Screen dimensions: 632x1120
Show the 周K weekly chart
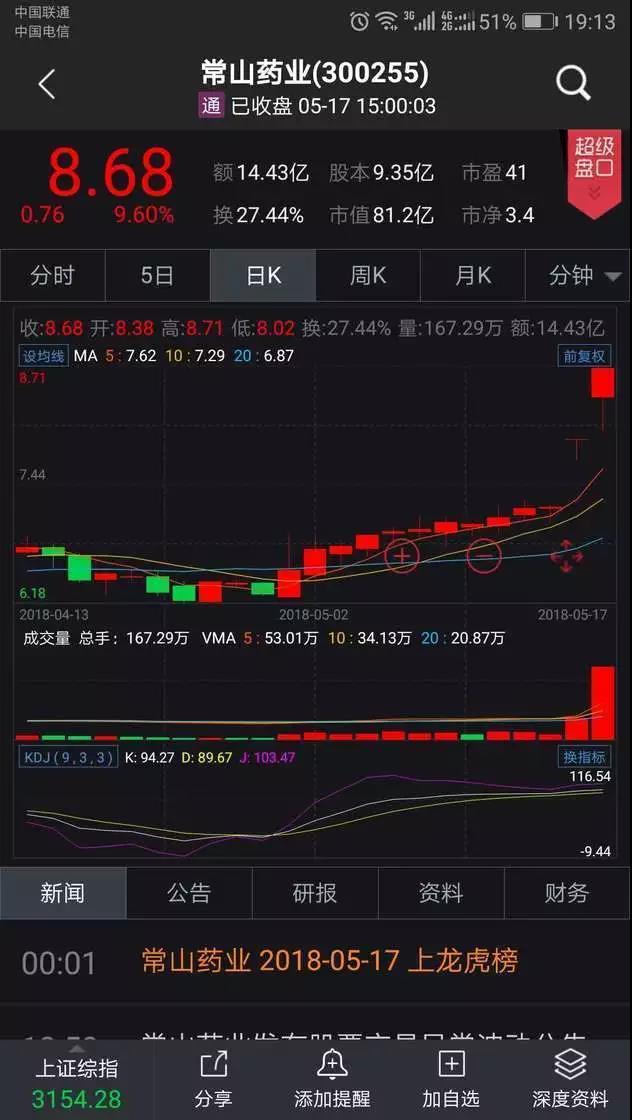pos(367,276)
